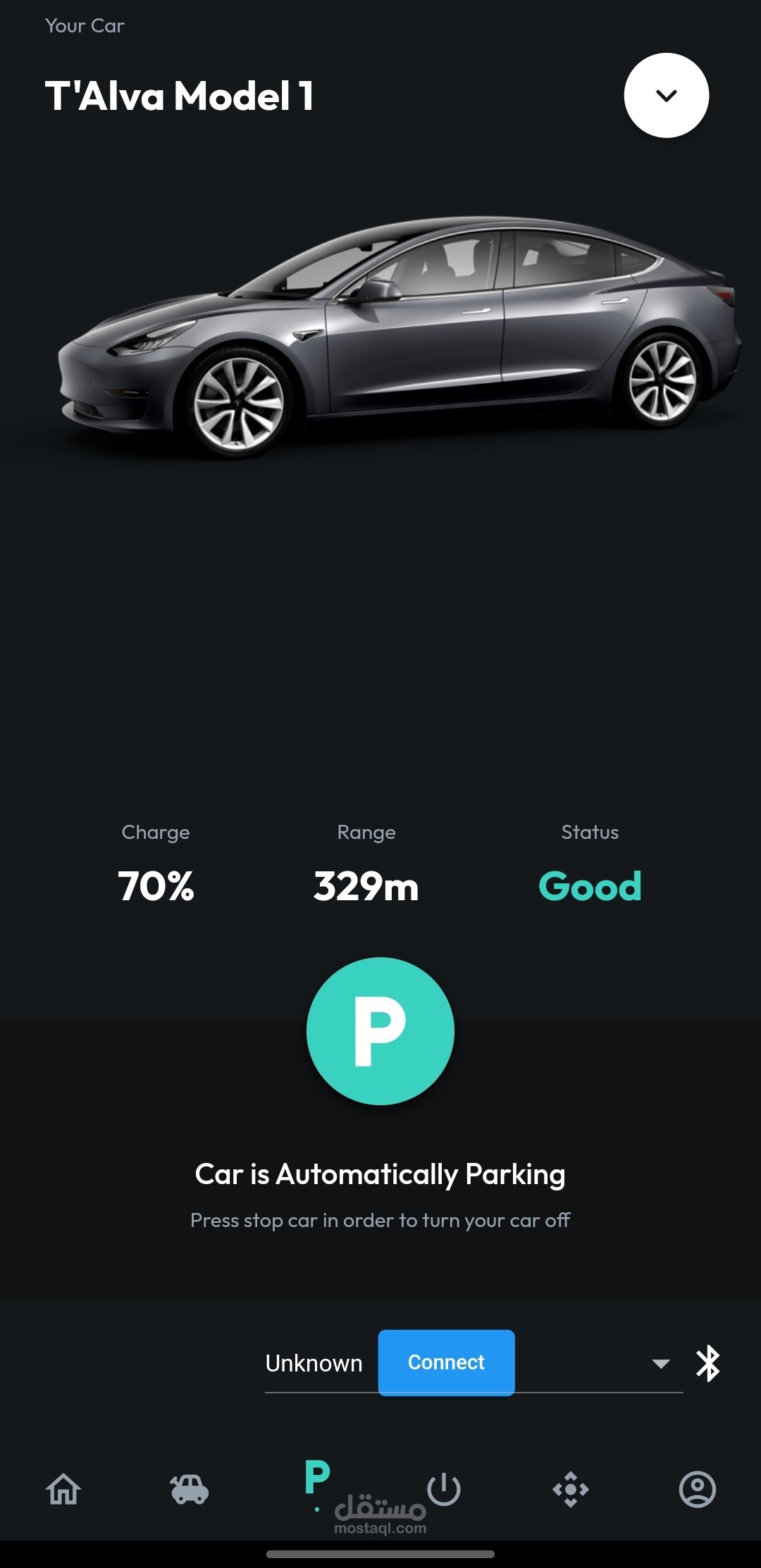Expand the car selector chevron button

[x=666, y=95]
